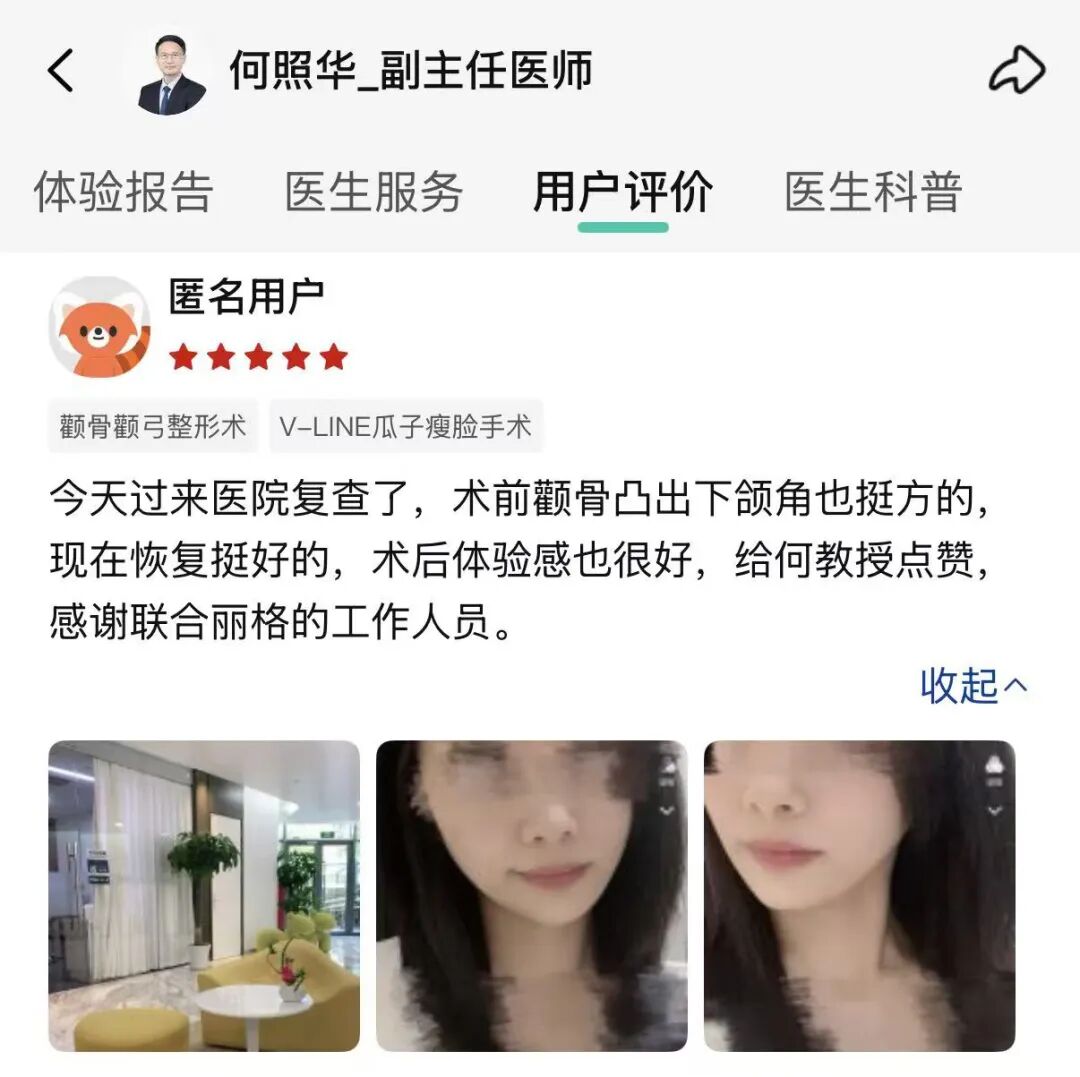
Task: Switch to the 体验报告 tab
Action: [x=123, y=192]
